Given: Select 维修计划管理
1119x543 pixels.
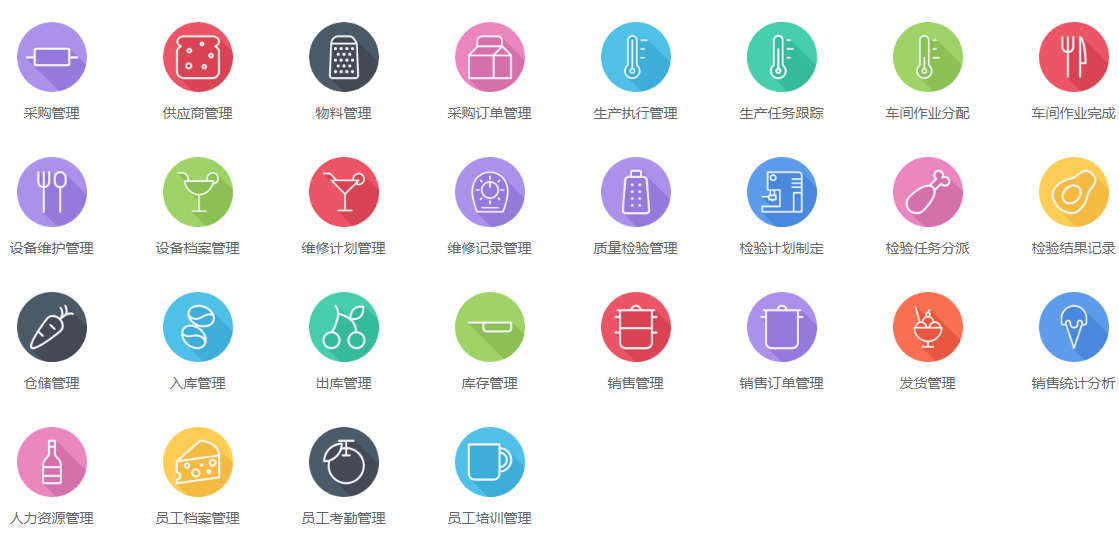Looking at the screenshot, I should pos(344,192).
